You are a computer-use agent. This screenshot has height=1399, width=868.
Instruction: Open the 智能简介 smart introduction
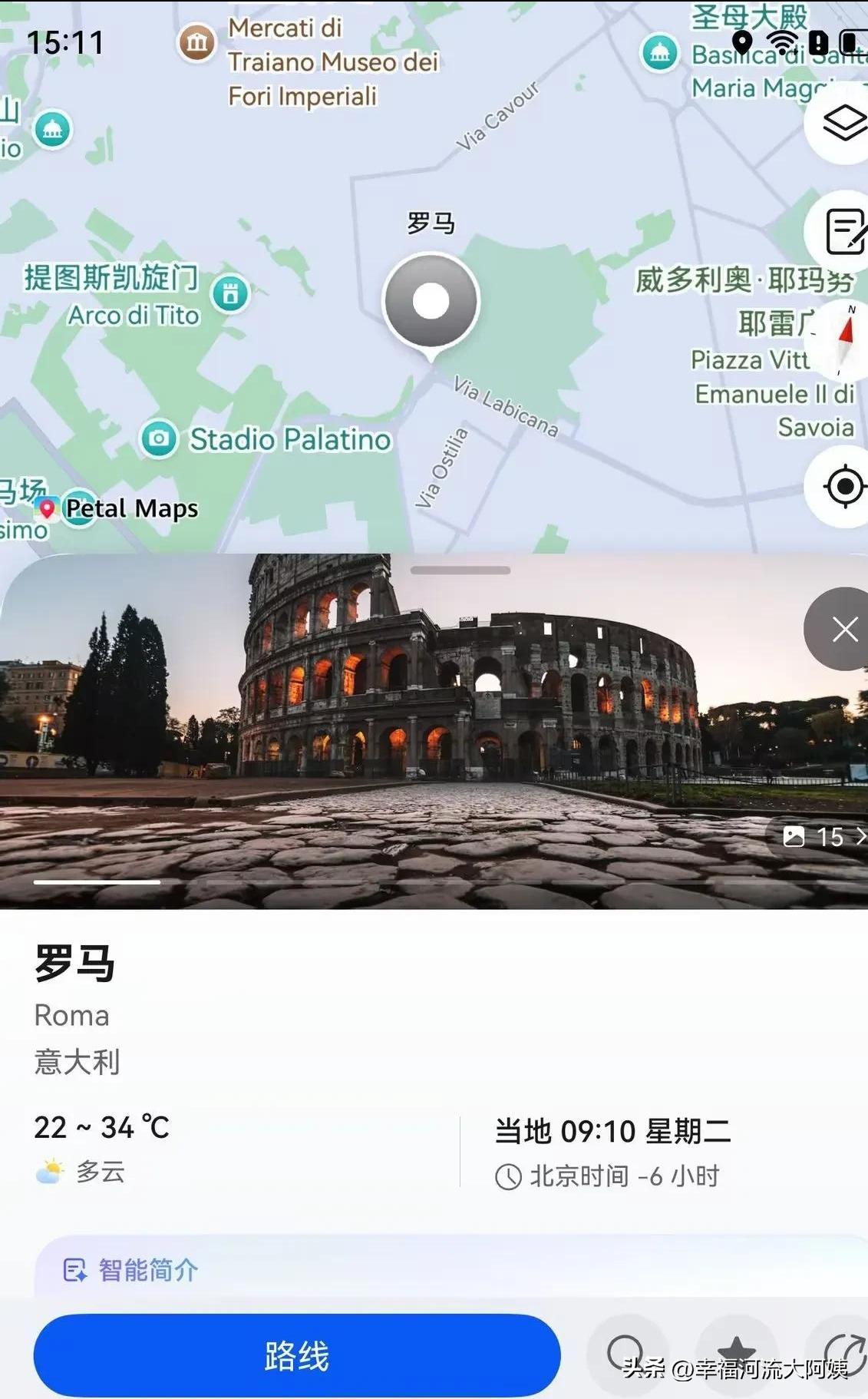pos(130,1270)
